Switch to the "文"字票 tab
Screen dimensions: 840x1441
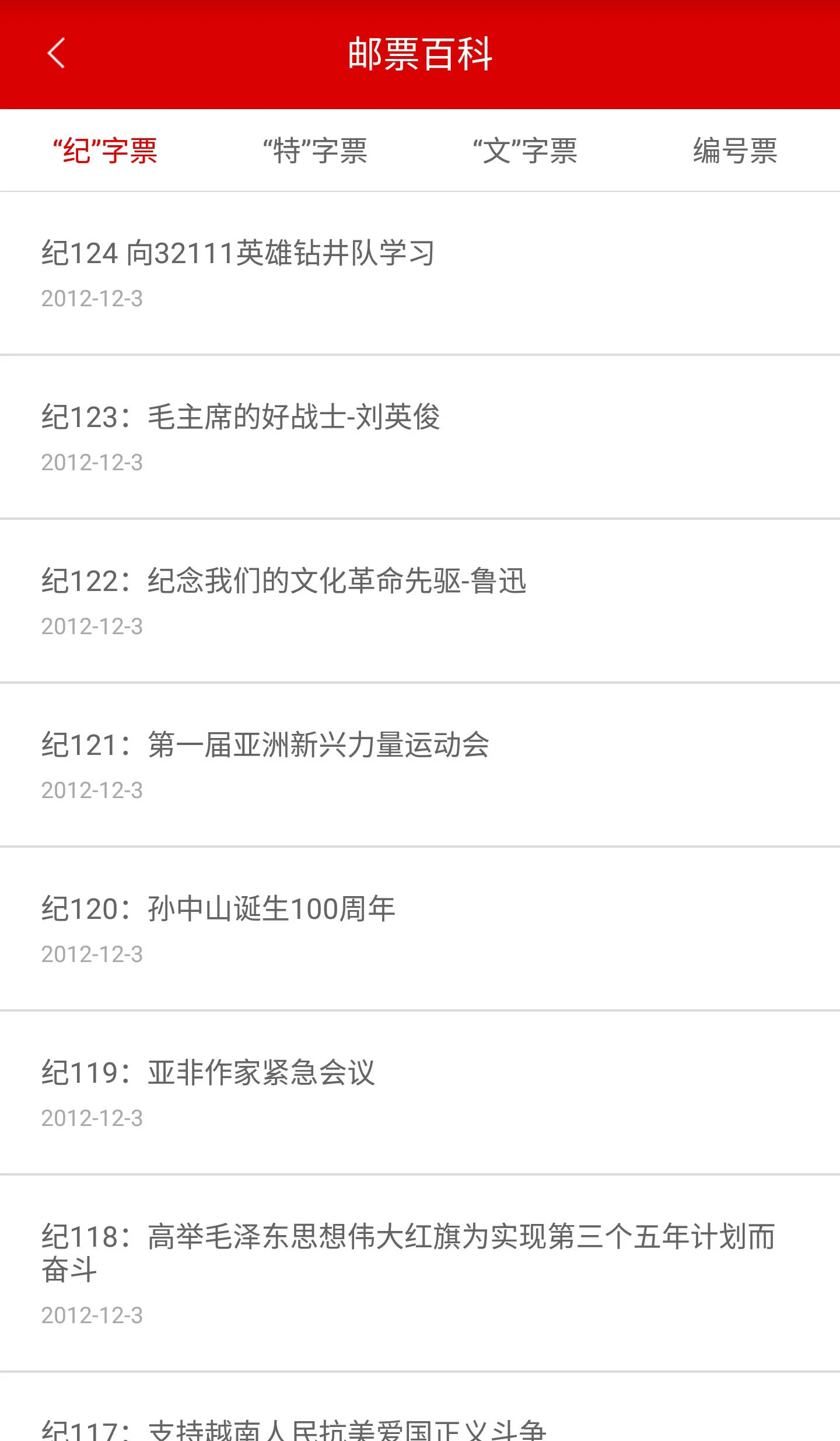click(x=525, y=151)
